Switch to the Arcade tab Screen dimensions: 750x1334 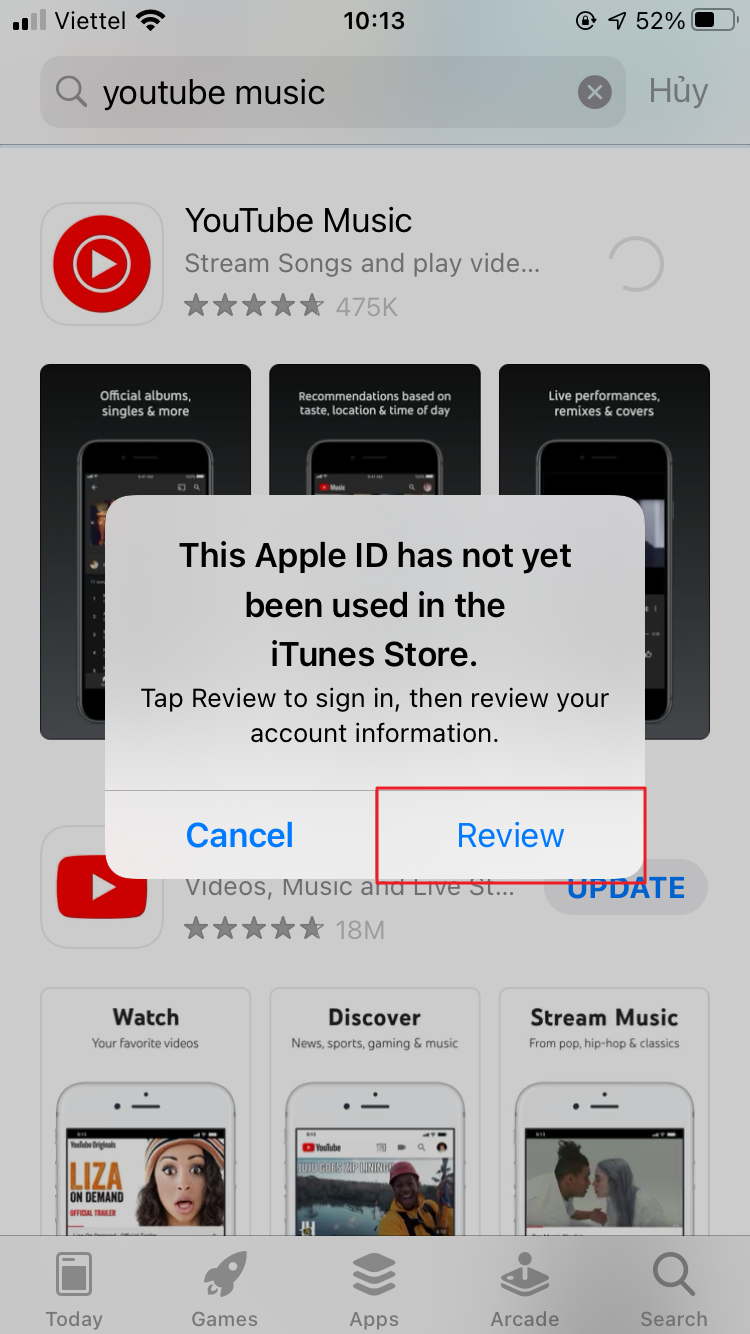tap(524, 1290)
